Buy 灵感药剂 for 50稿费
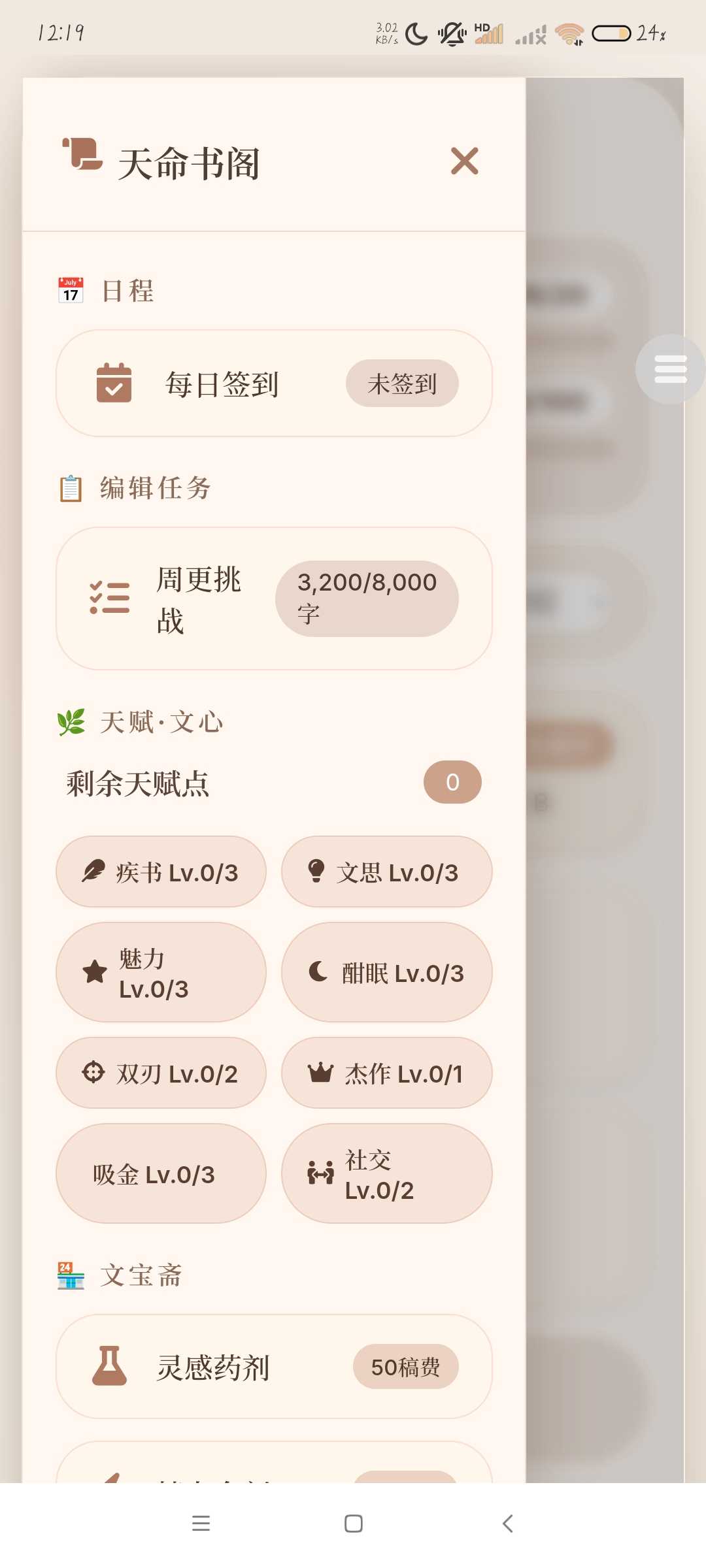The image size is (706, 1568). point(274,1367)
